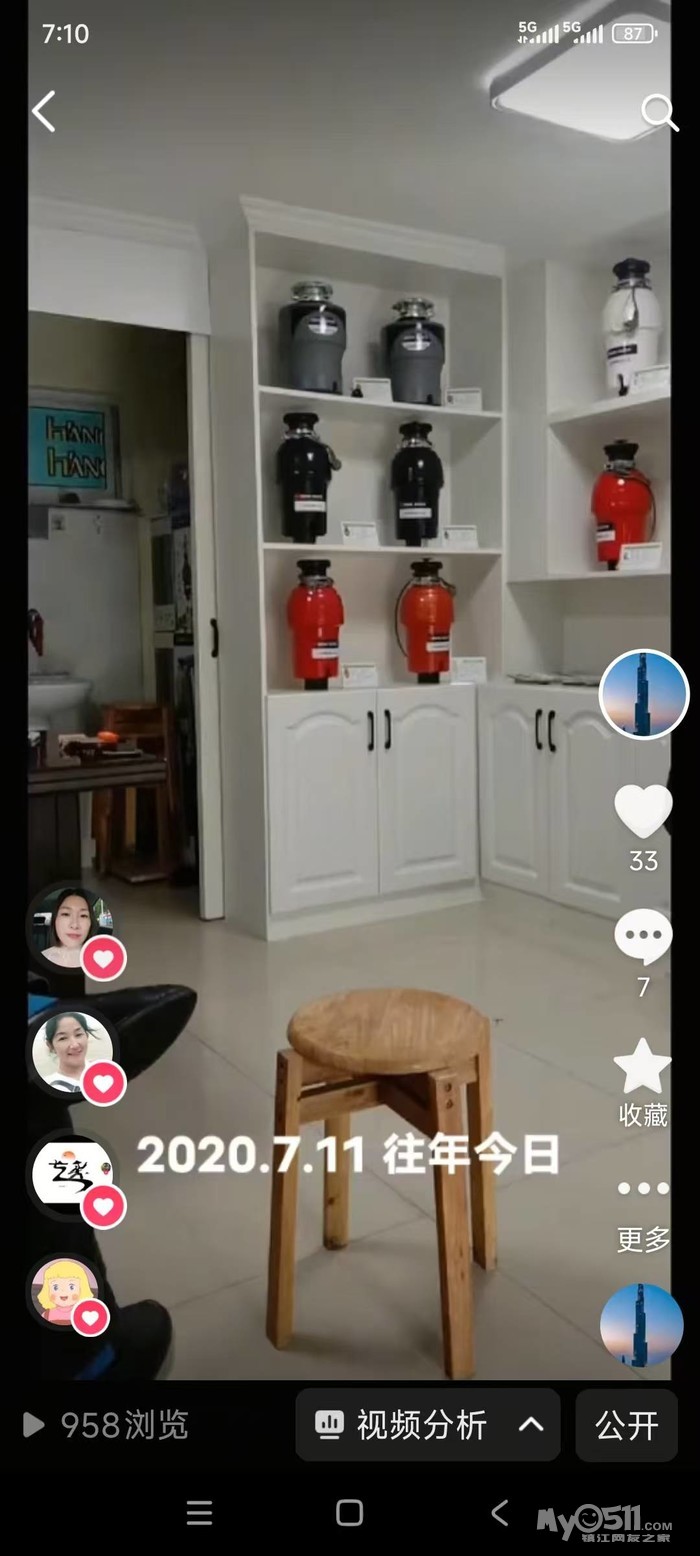This screenshot has height=1556, width=700.
Task: Expand the 视频分析 panel
Action: coord(427,1424)
